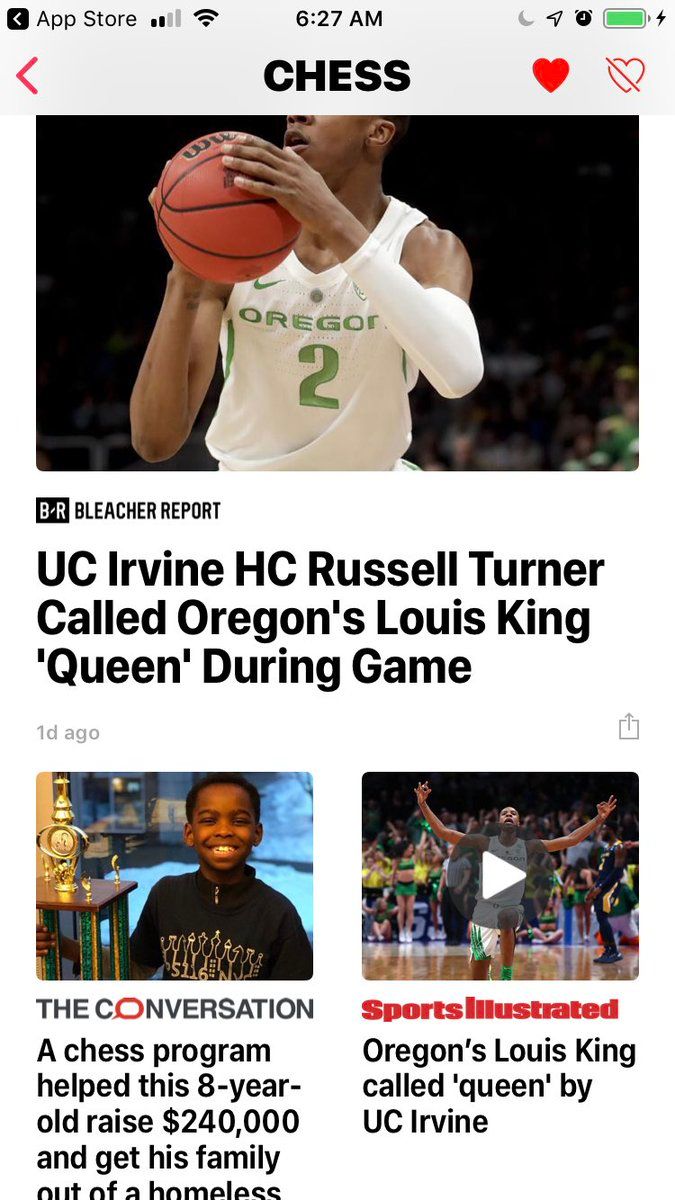Viewport: 675px width, 1200px height.
Task: Dislike the Chess topic with crossed heart
Action: [x=625, y=75]
